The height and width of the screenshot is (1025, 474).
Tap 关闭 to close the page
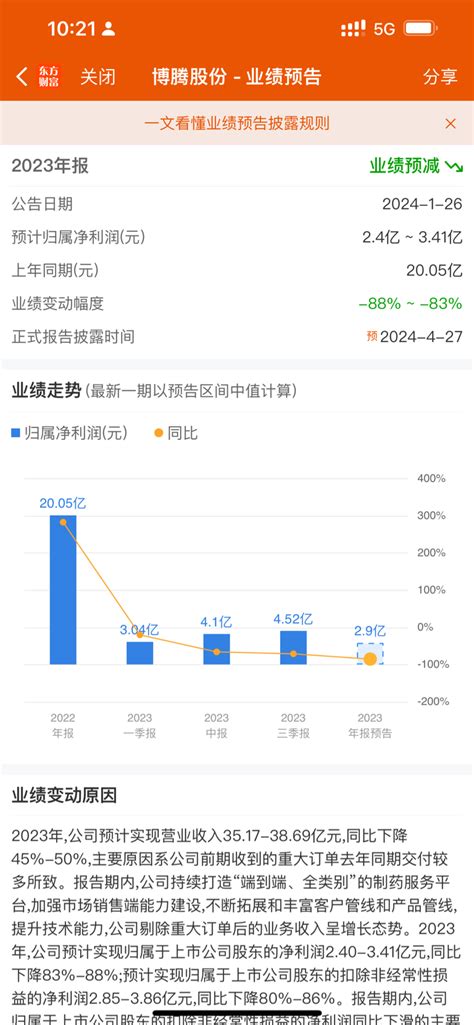[97, 76]
